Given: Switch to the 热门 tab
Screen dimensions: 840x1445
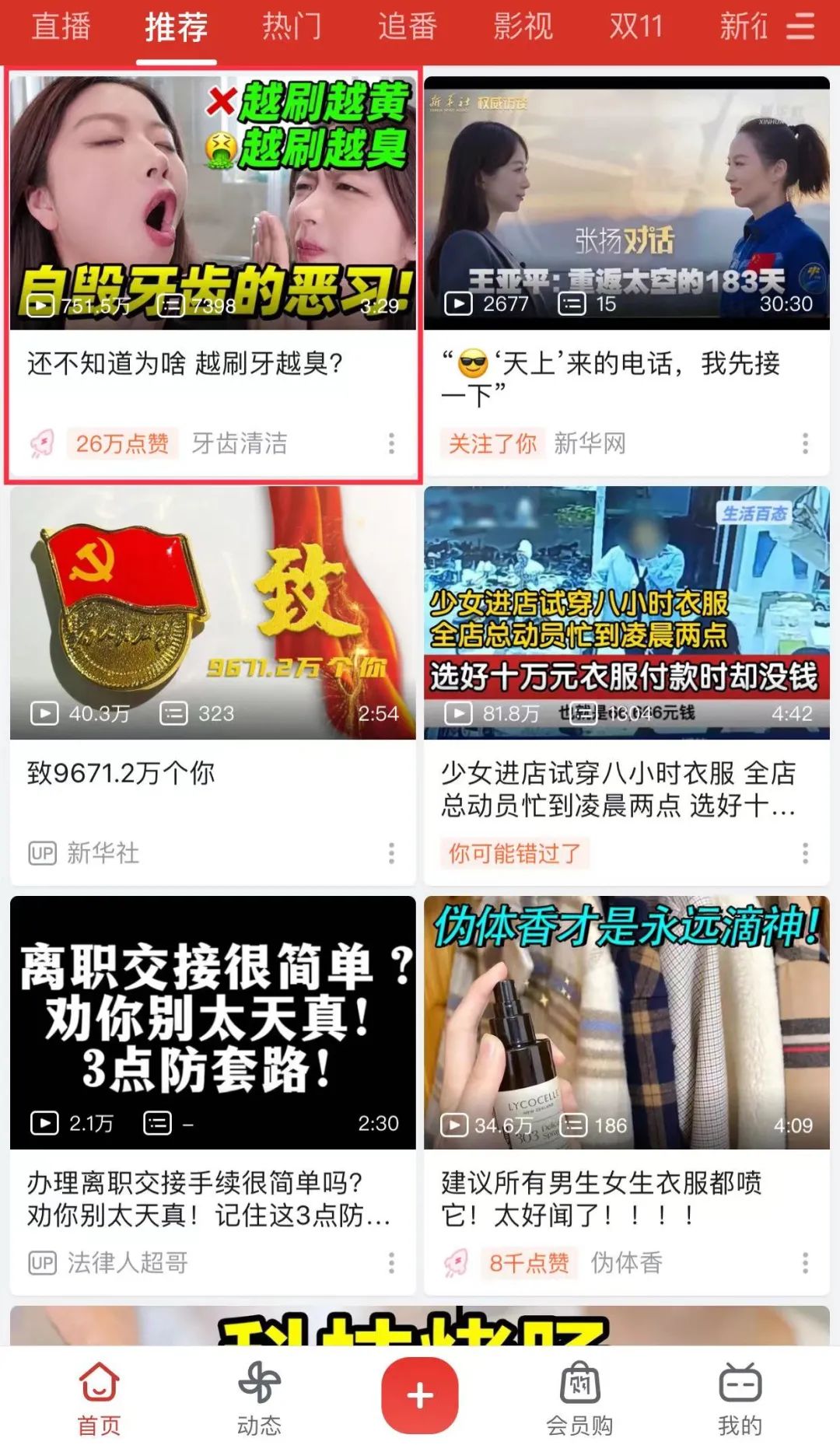Looking at the screenshot, I should tap(292, 26).
